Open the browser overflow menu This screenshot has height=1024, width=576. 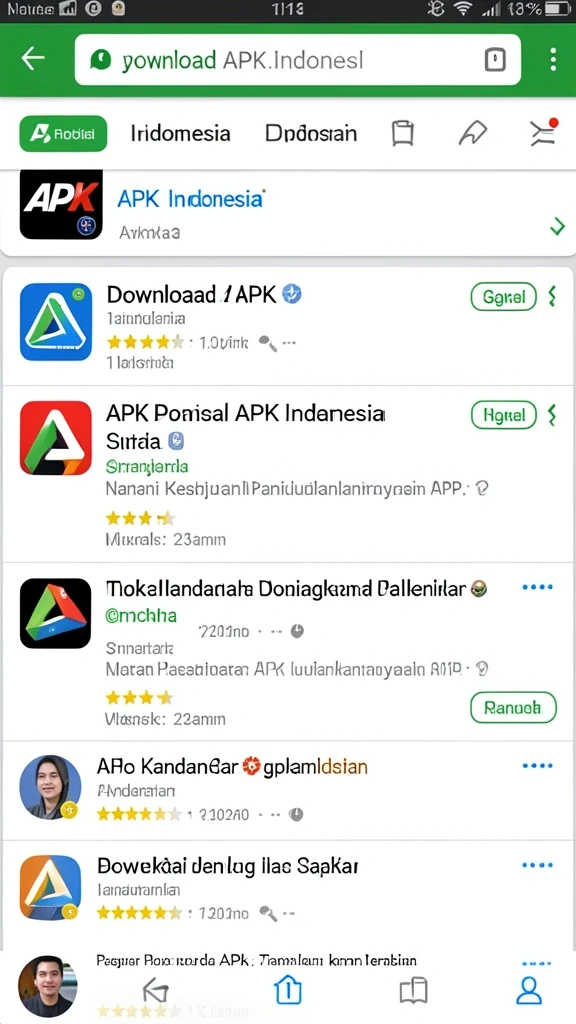point(553,60)
